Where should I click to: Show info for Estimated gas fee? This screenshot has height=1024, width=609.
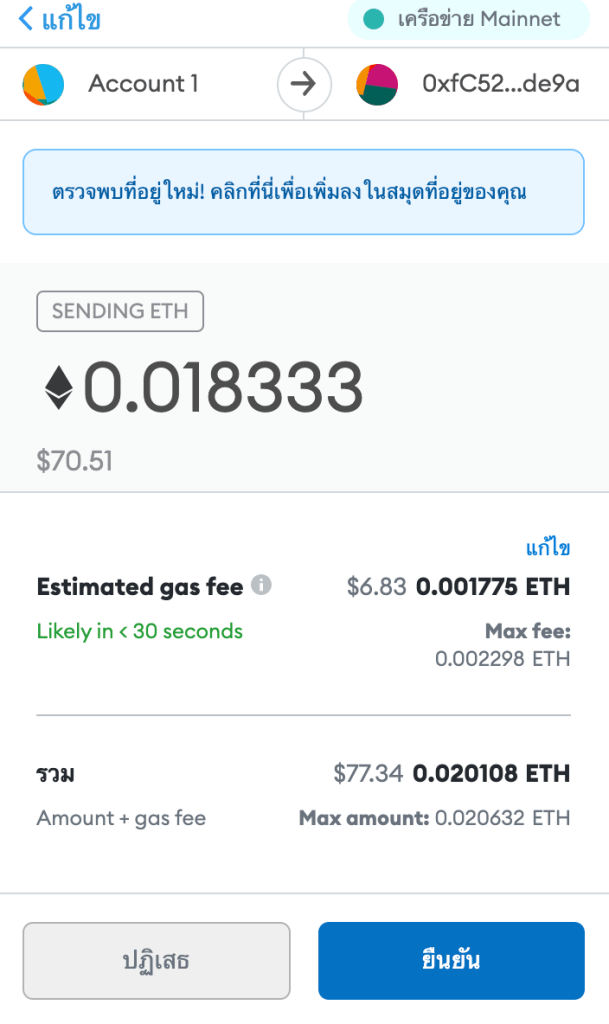262,586
